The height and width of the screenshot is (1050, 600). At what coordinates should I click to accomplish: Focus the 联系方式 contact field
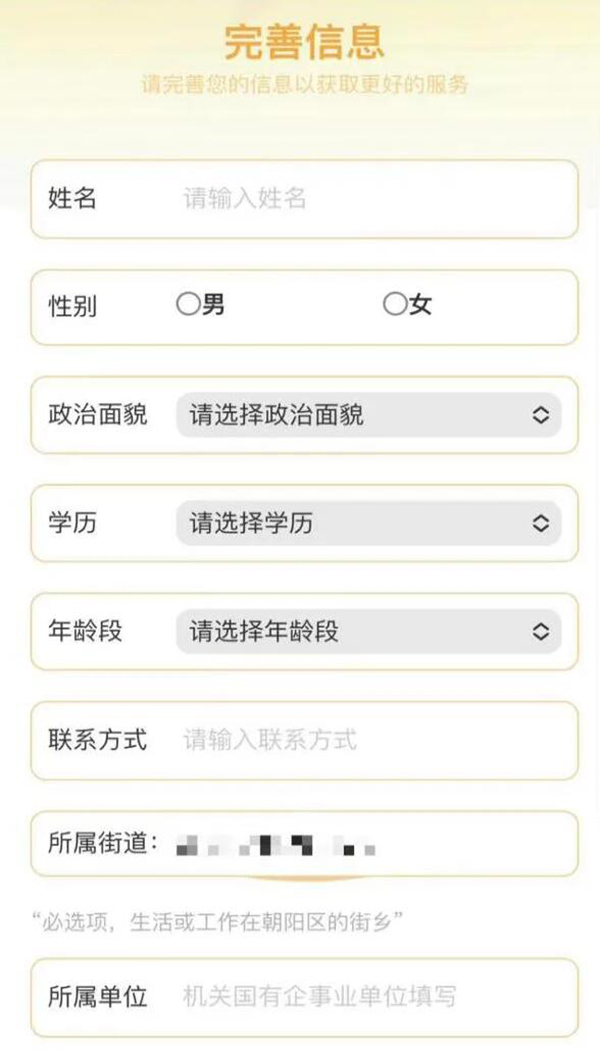click(x=370, y=740)
